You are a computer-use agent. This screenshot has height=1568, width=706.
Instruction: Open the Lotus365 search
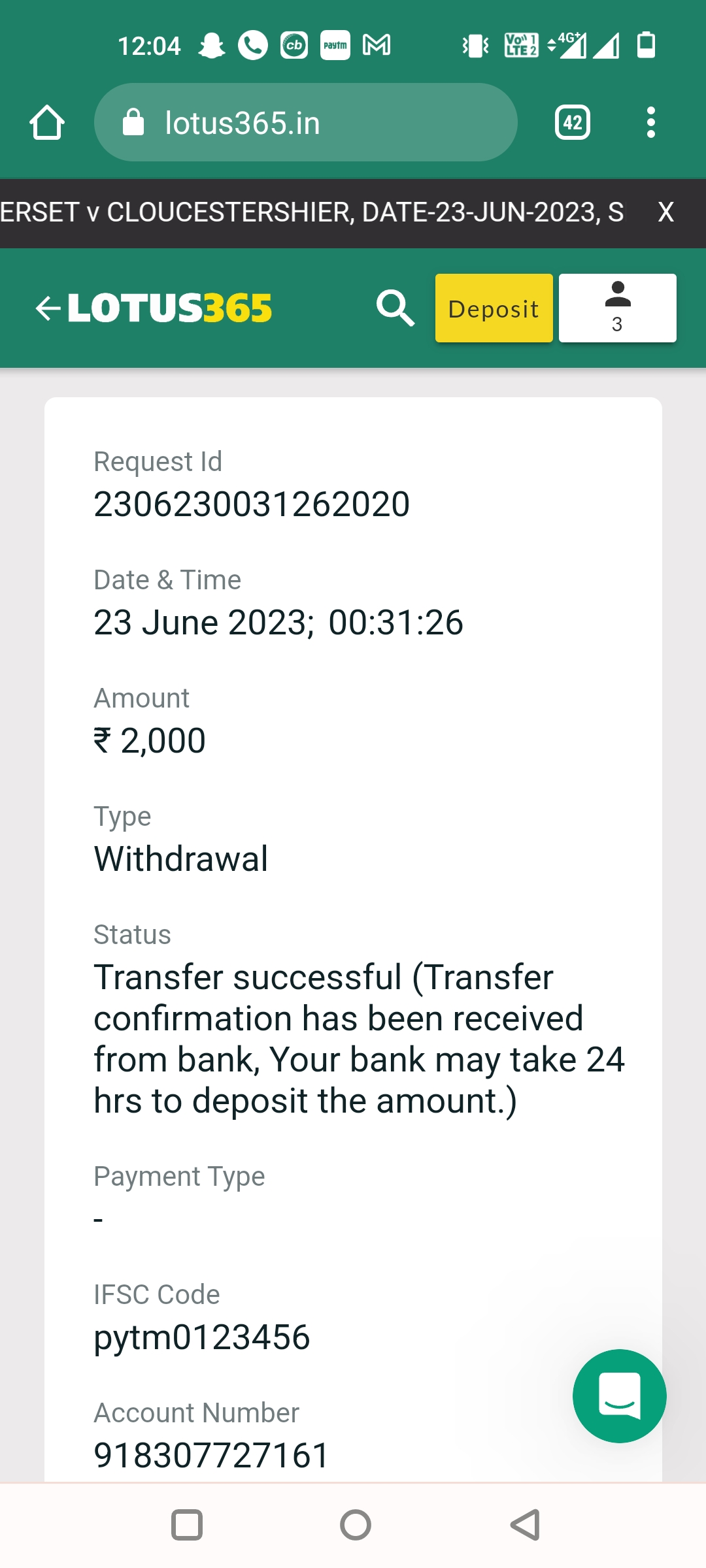pos(395,308)
